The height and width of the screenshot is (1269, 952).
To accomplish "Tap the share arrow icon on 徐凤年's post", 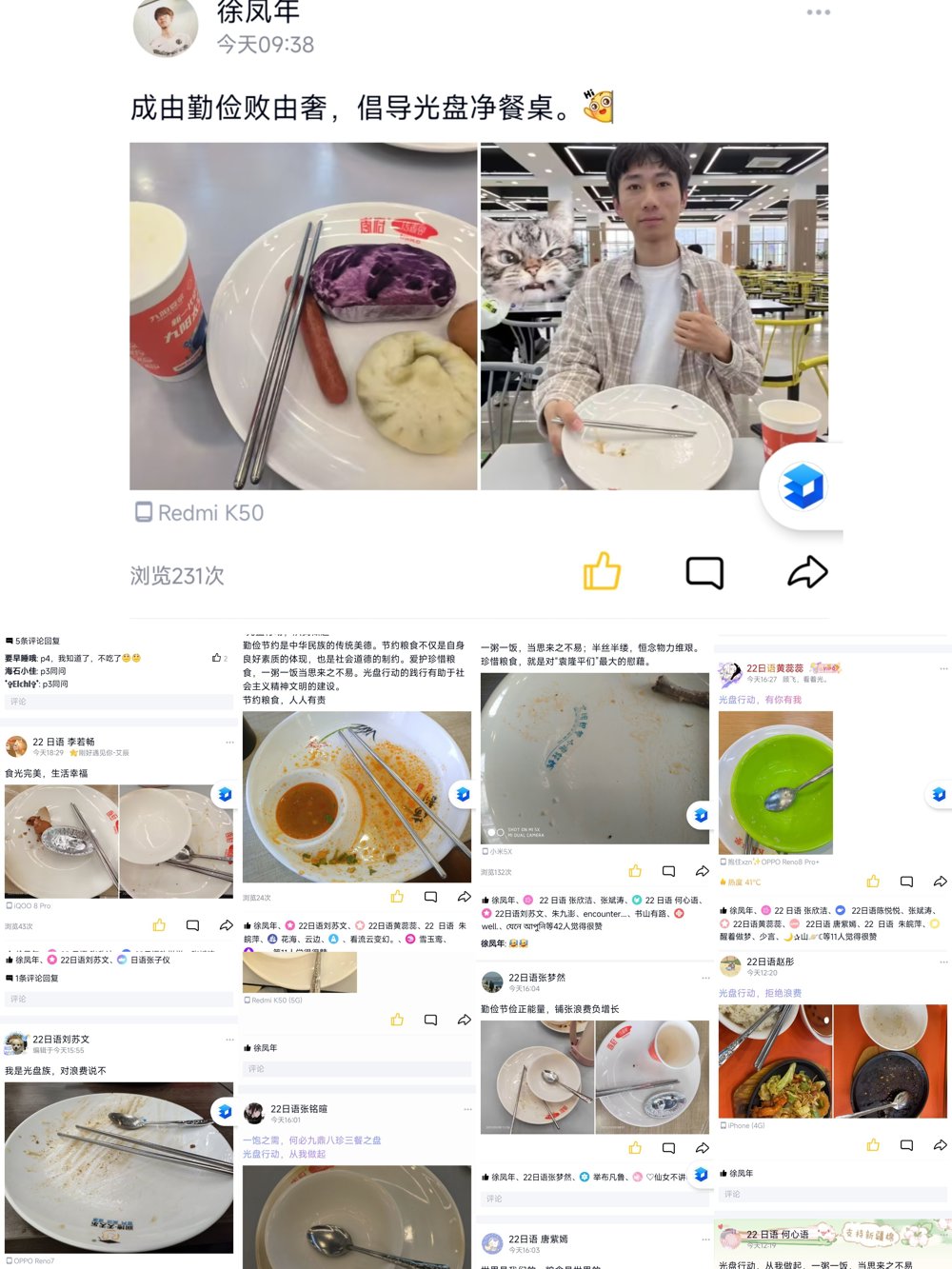I will [807, 572].
